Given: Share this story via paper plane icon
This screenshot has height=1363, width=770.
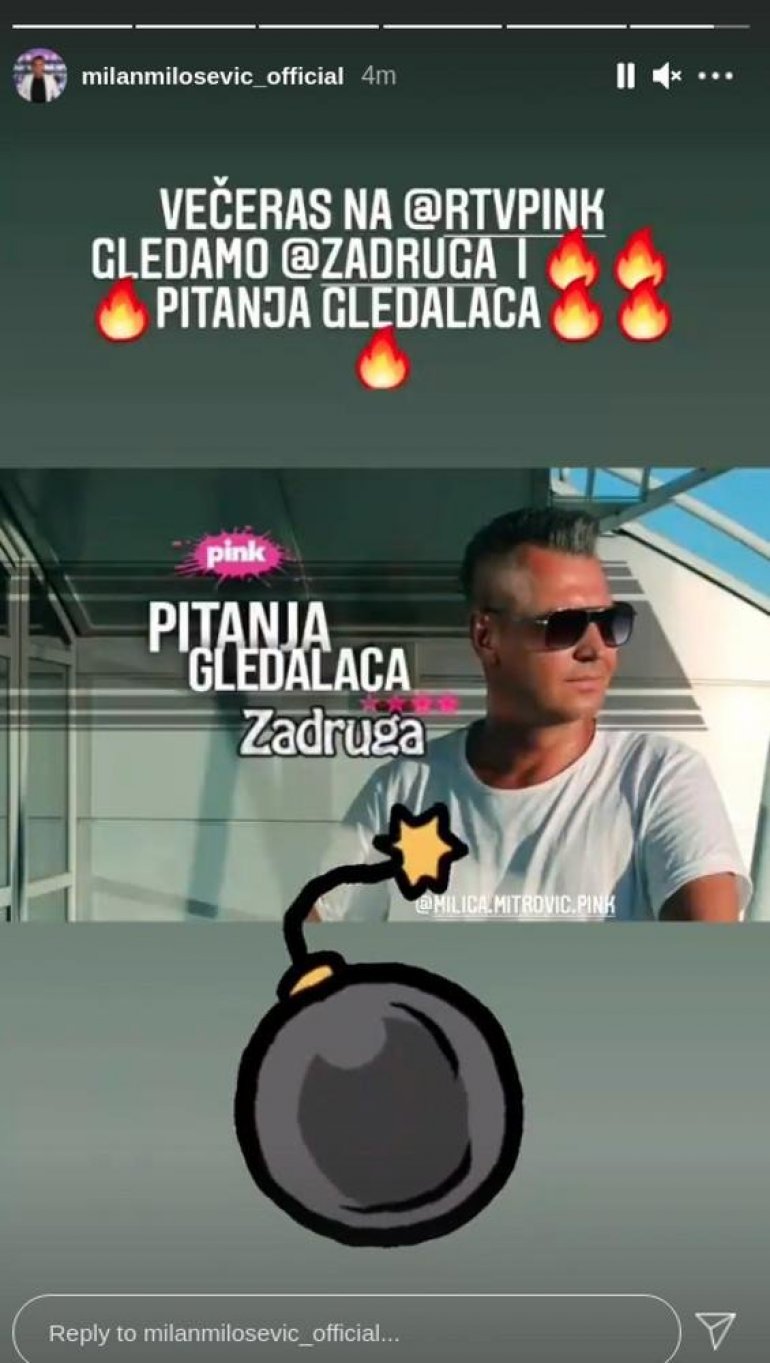Looking at the screenshot, I should 716,1331.
